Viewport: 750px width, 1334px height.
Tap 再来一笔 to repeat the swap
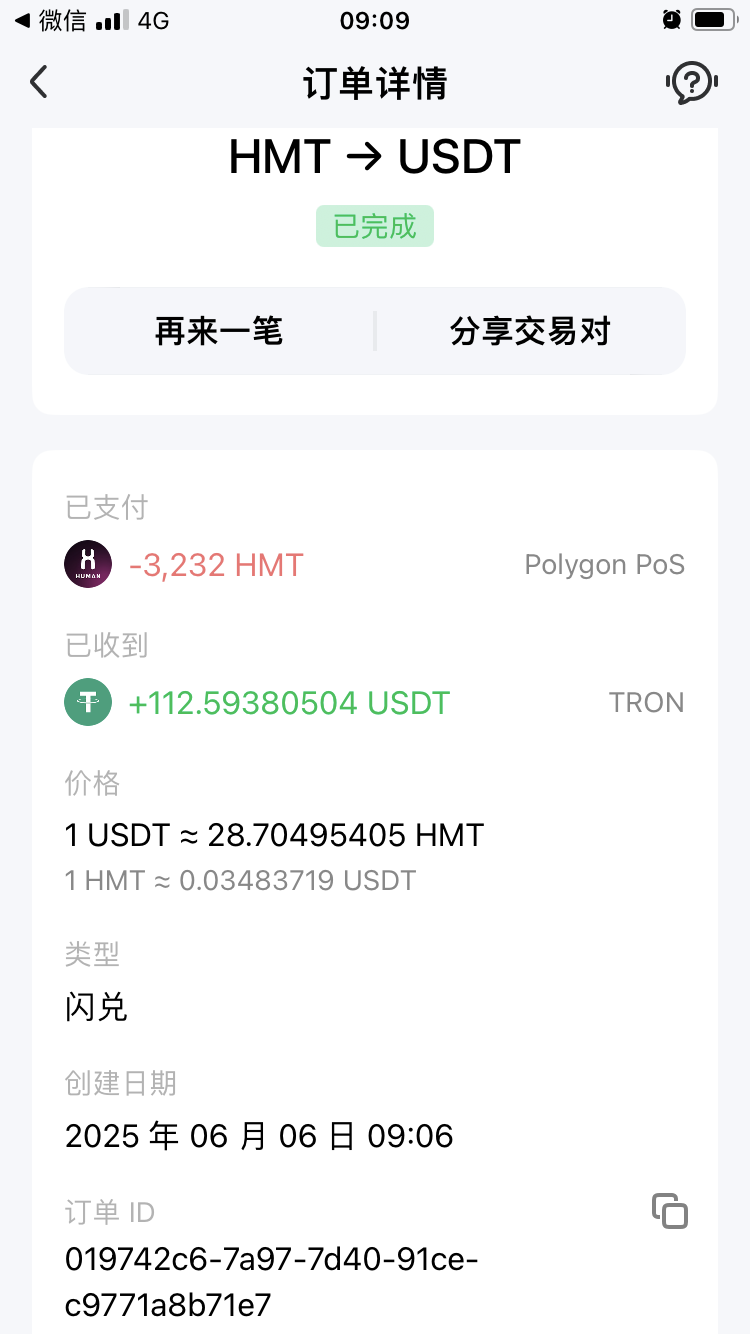[219, 331]
